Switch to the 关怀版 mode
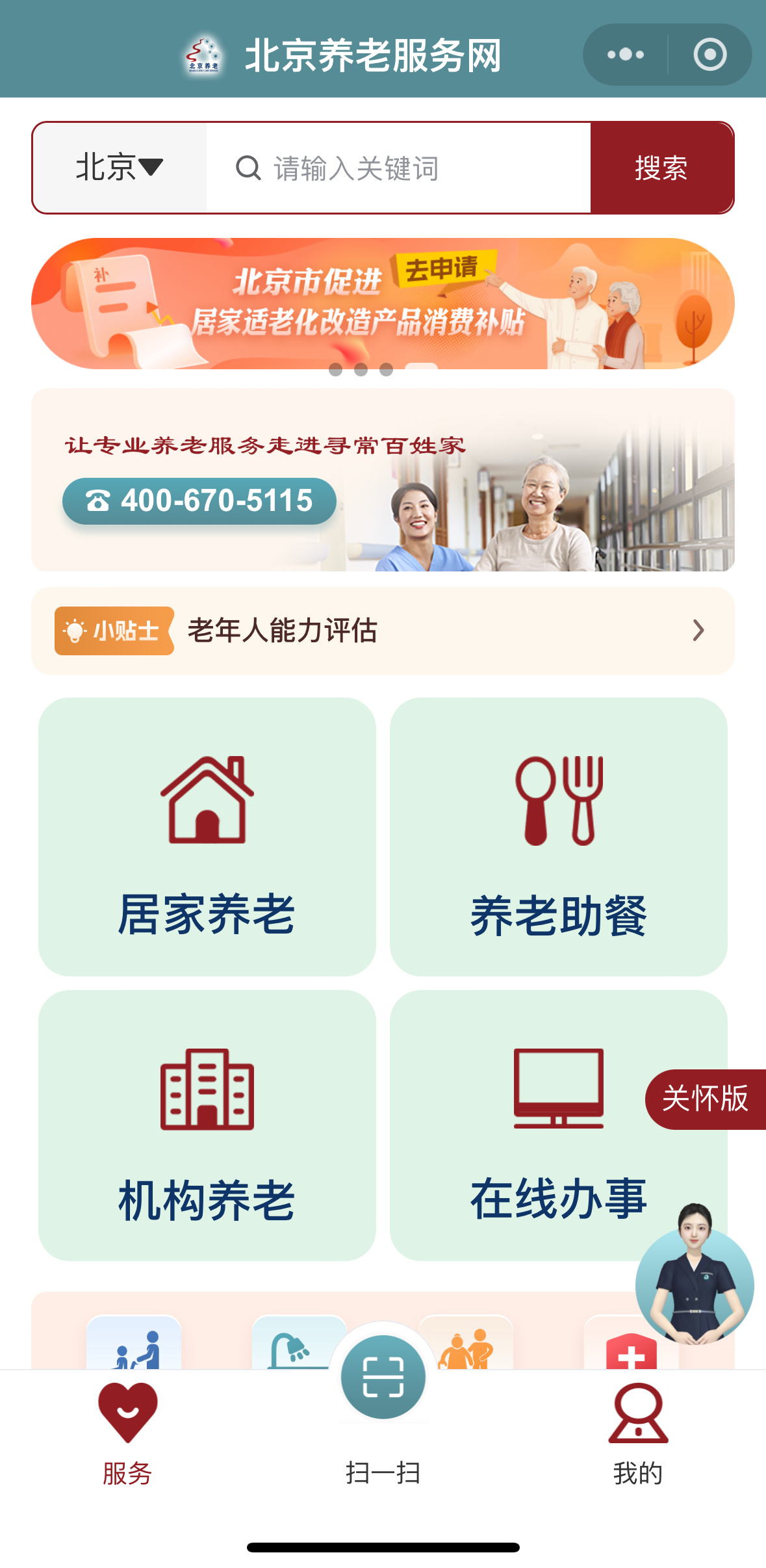The height and width of the screenshot is (1568, 766). [705, 1099]
